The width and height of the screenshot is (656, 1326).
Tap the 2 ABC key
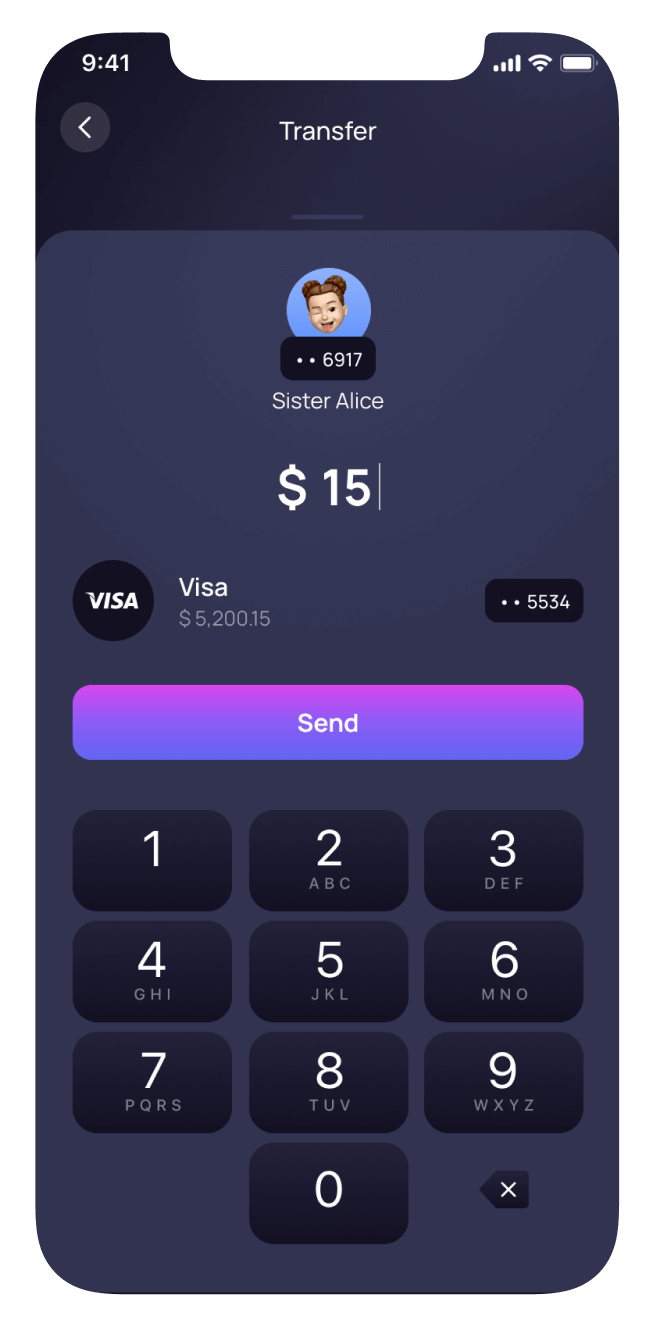pyautogui.click(x=328, y=860)
